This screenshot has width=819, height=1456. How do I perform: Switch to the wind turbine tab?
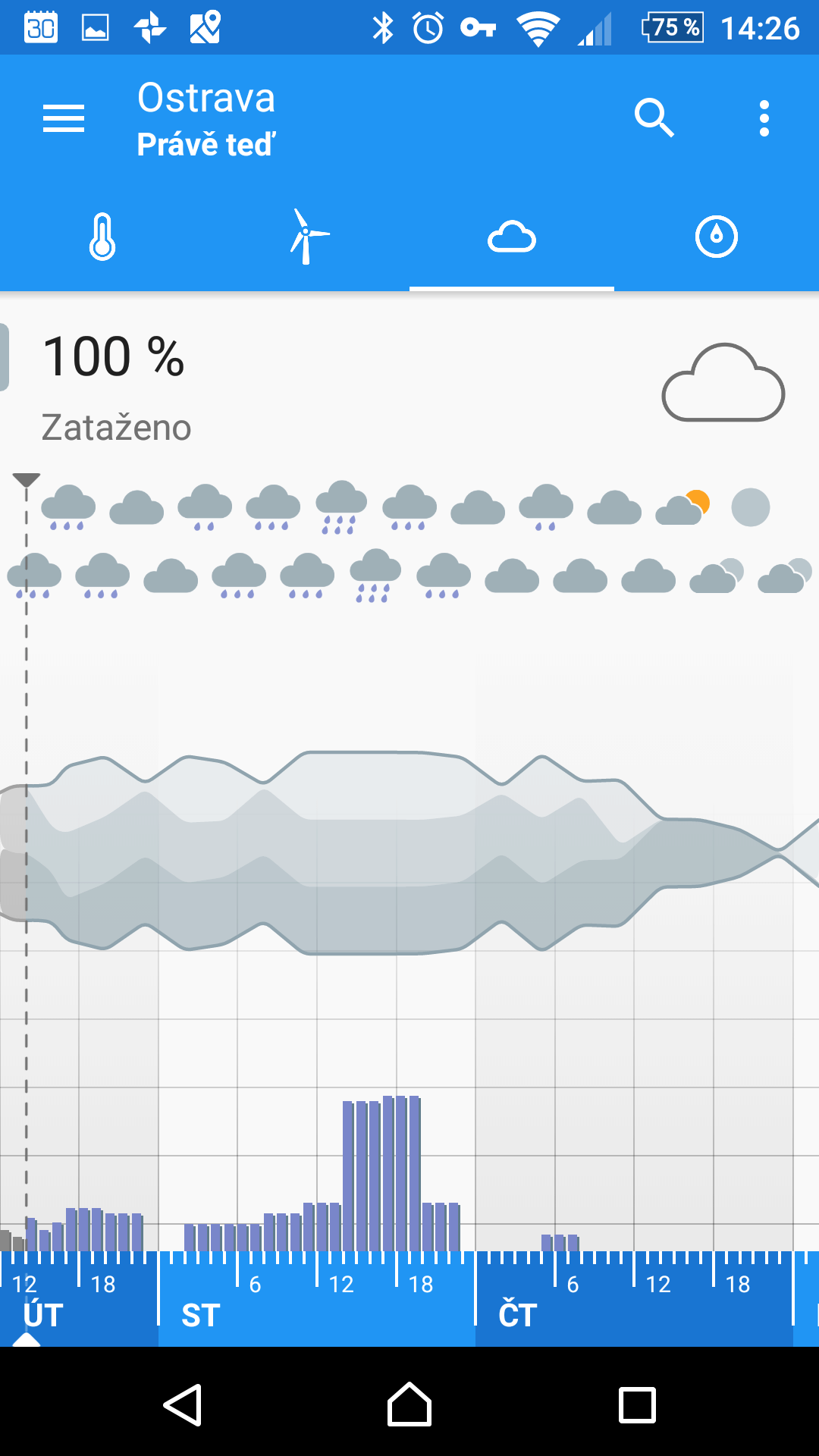coord(307,237)
